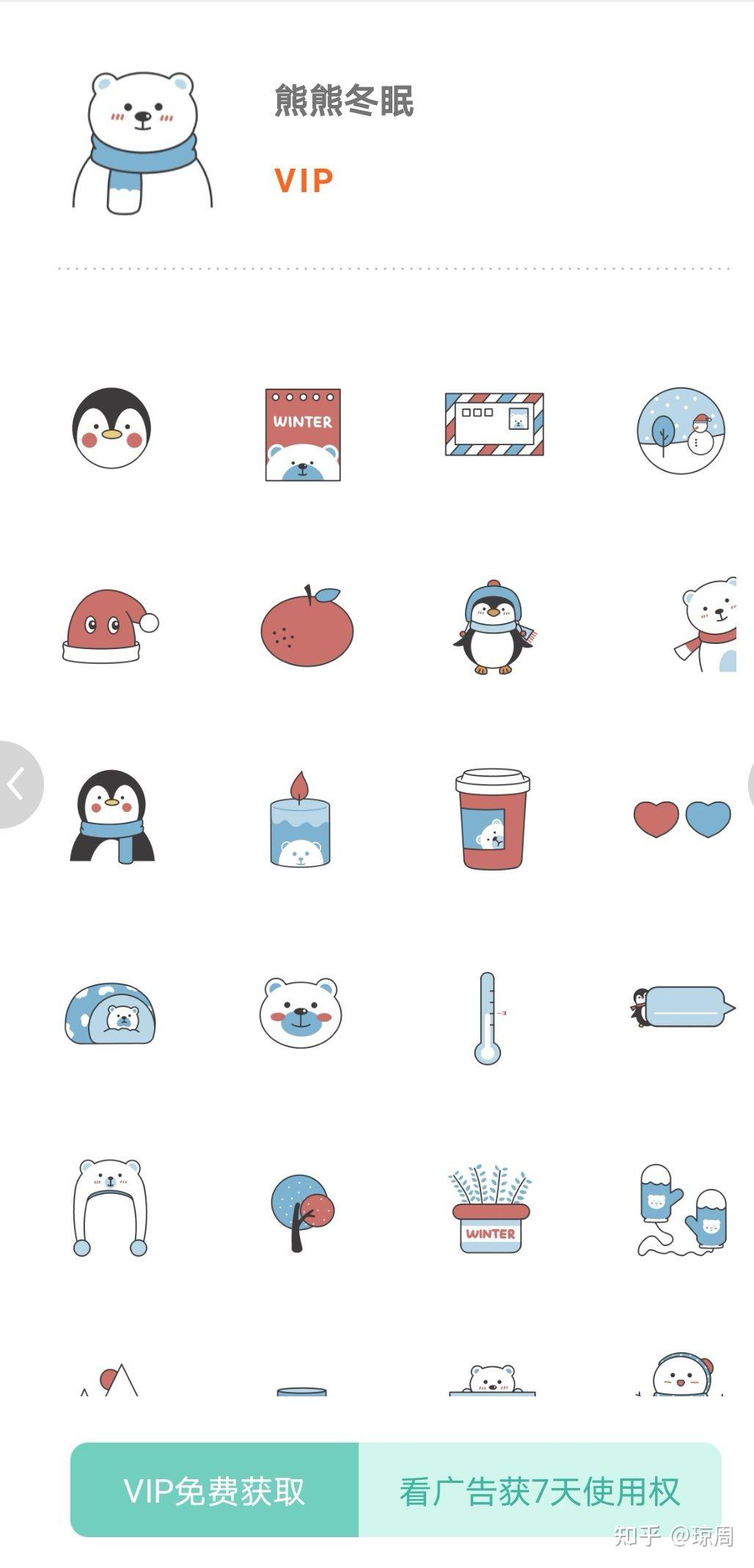Select the red Santa hat sticker
The height and width of the screenshot is (1568, 754).
click(x=110, y=626)
